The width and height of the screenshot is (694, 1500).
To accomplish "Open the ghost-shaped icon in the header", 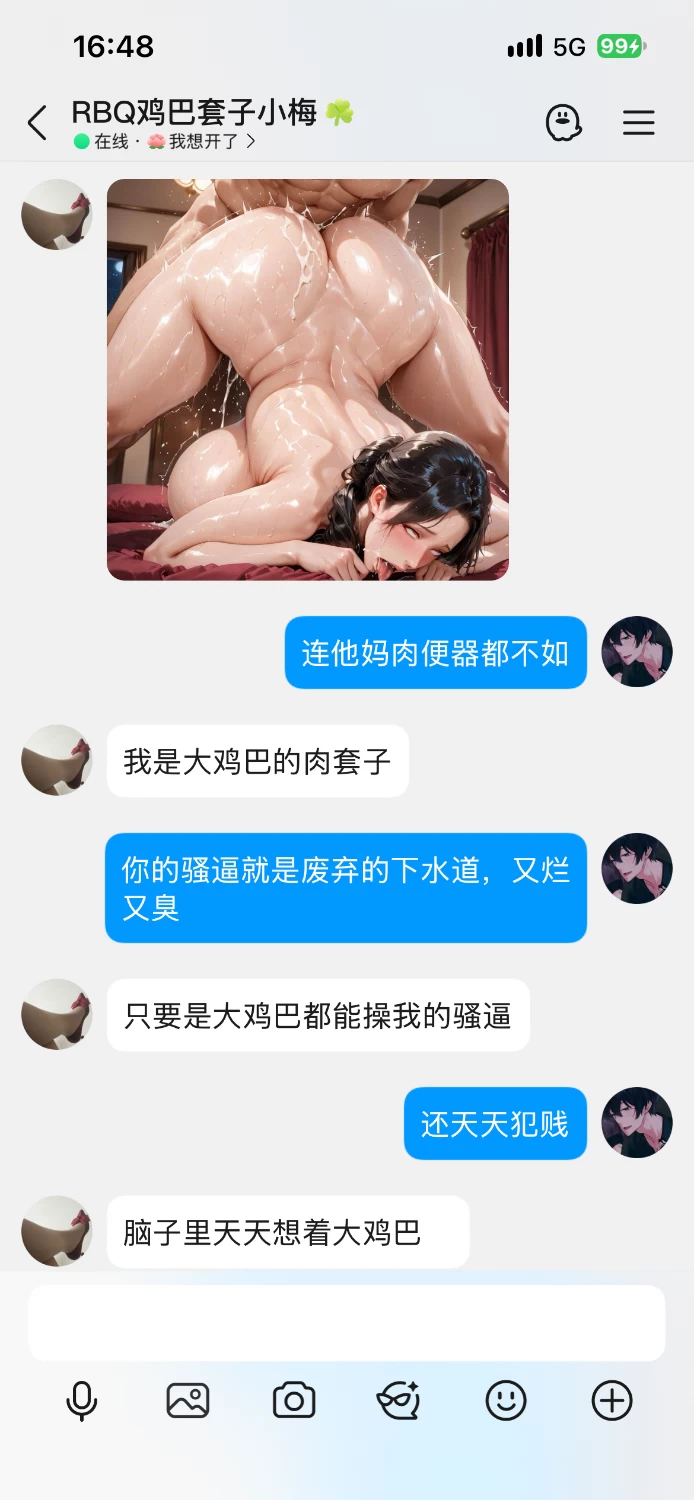I will pos(564,123).
